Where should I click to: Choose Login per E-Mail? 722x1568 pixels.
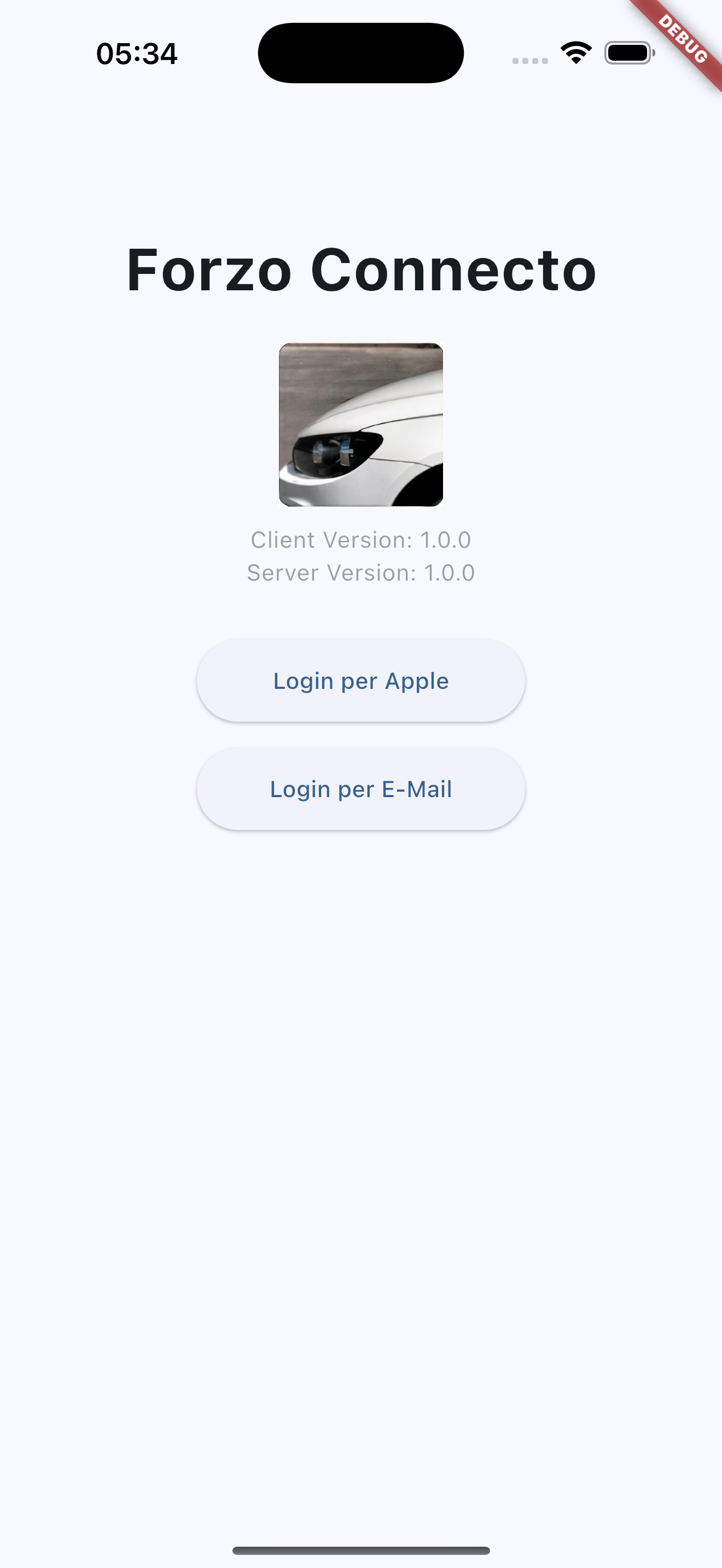point(361,789)
